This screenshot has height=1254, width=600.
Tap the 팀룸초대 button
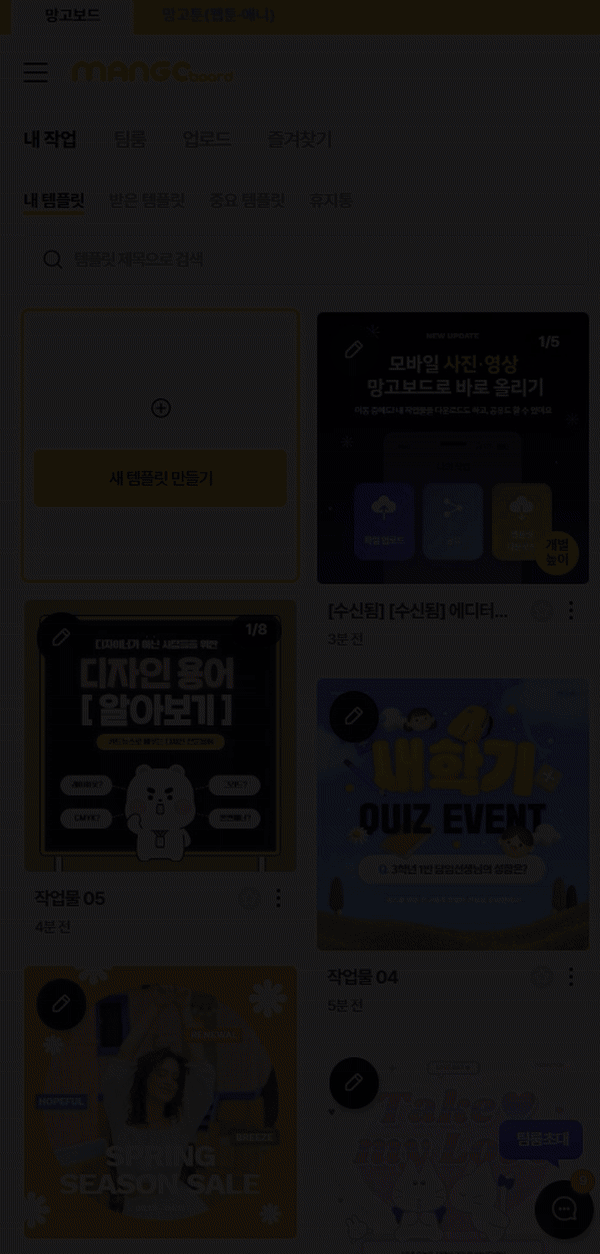542,1139
